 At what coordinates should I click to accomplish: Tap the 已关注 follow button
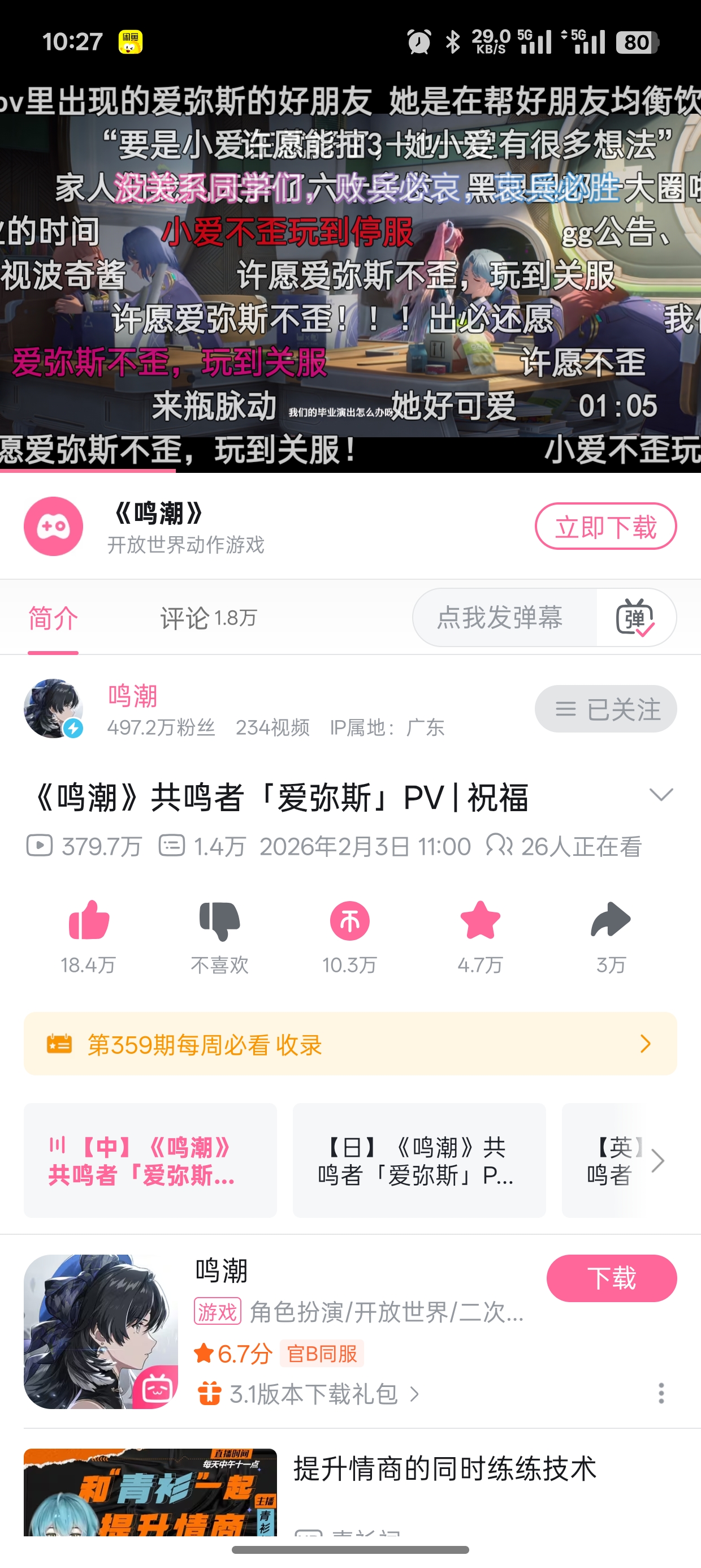[x=605, y=709]
